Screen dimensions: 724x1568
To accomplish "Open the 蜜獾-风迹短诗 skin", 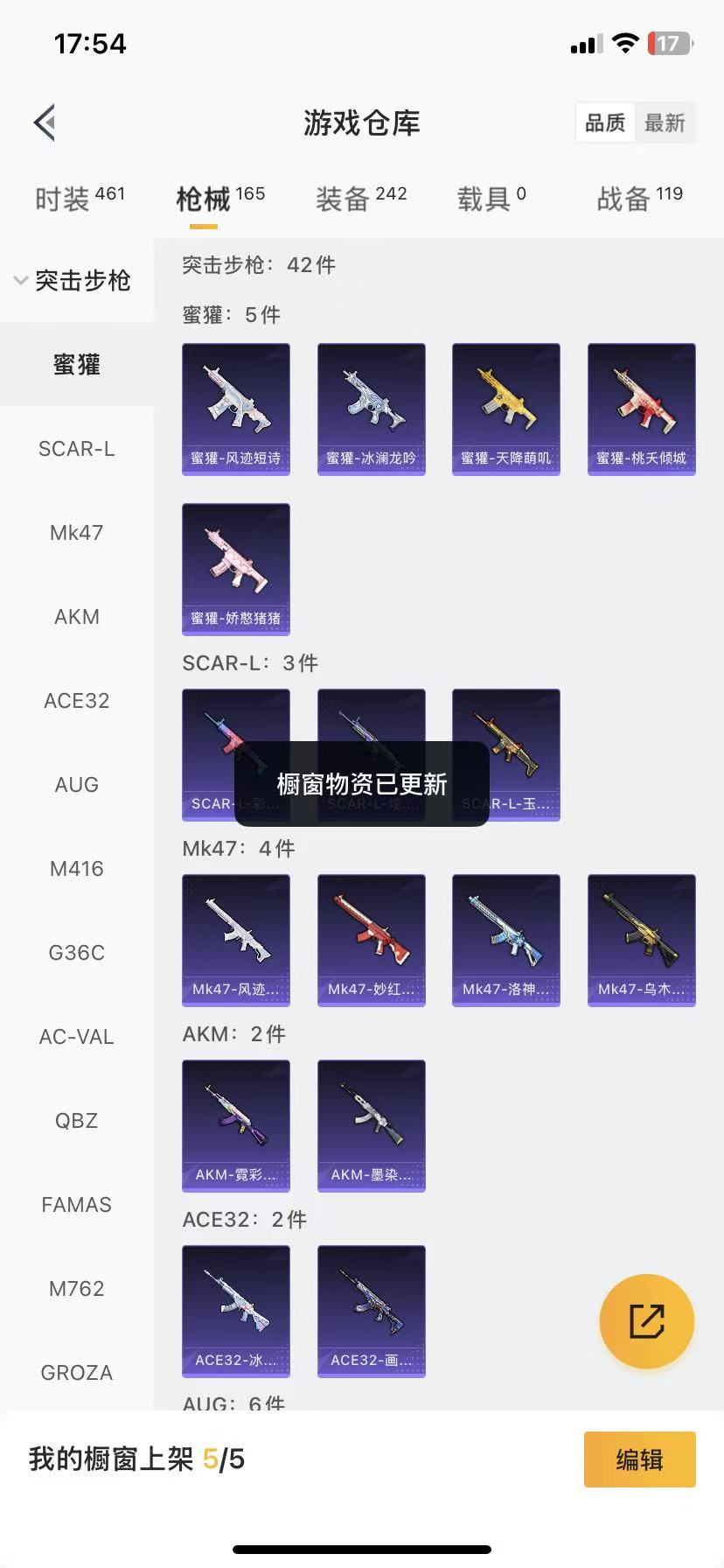I will [x=236, y=409].
